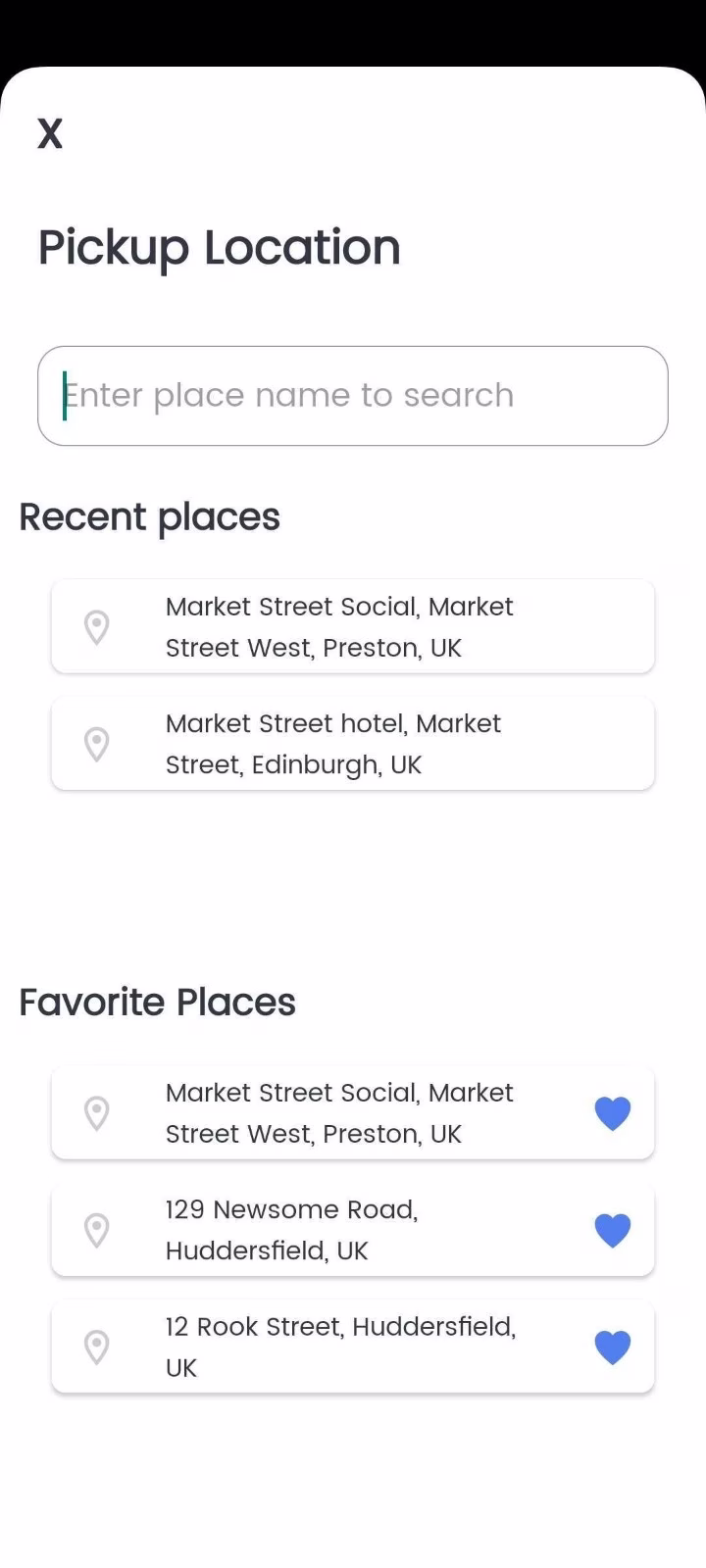Choose 129 Newsome Road from Favorite Places
The image size is (706, 1568).
(x=291, y=1230)
